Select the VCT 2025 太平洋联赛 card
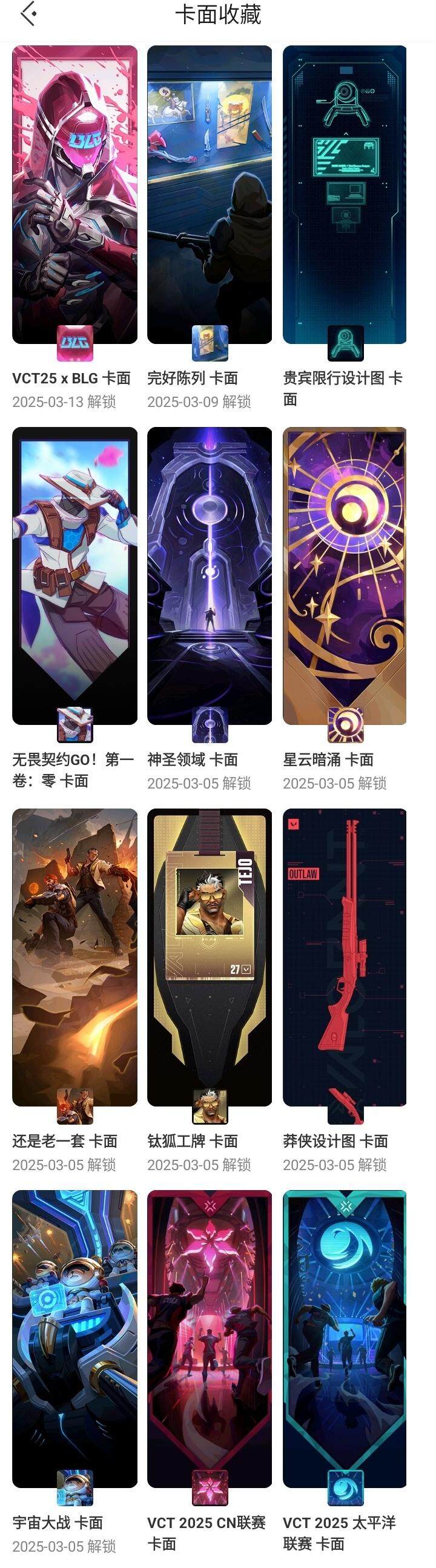This screenshot has height=1568, width=436. coord(345,1338)
